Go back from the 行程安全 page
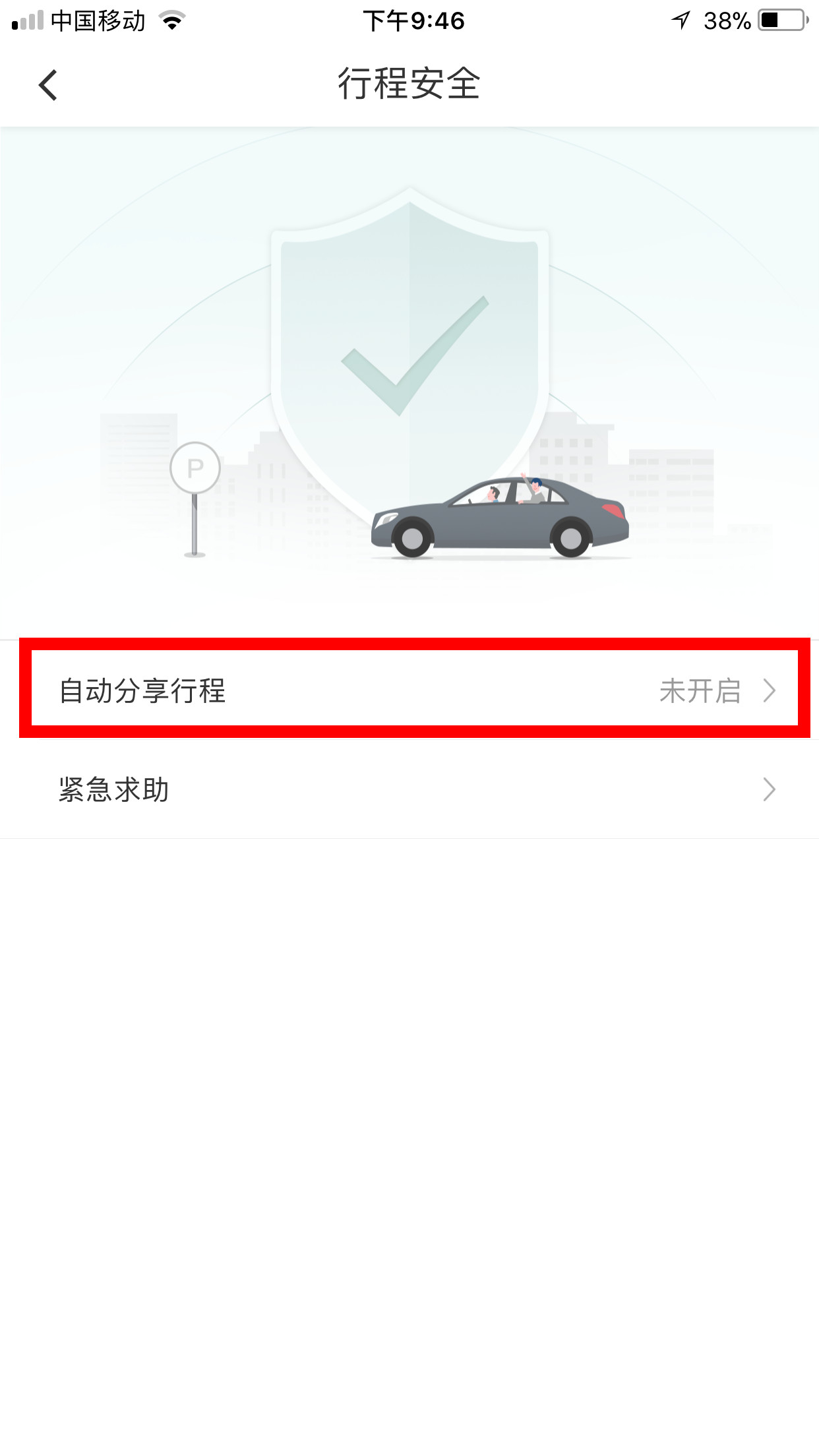 48,85
